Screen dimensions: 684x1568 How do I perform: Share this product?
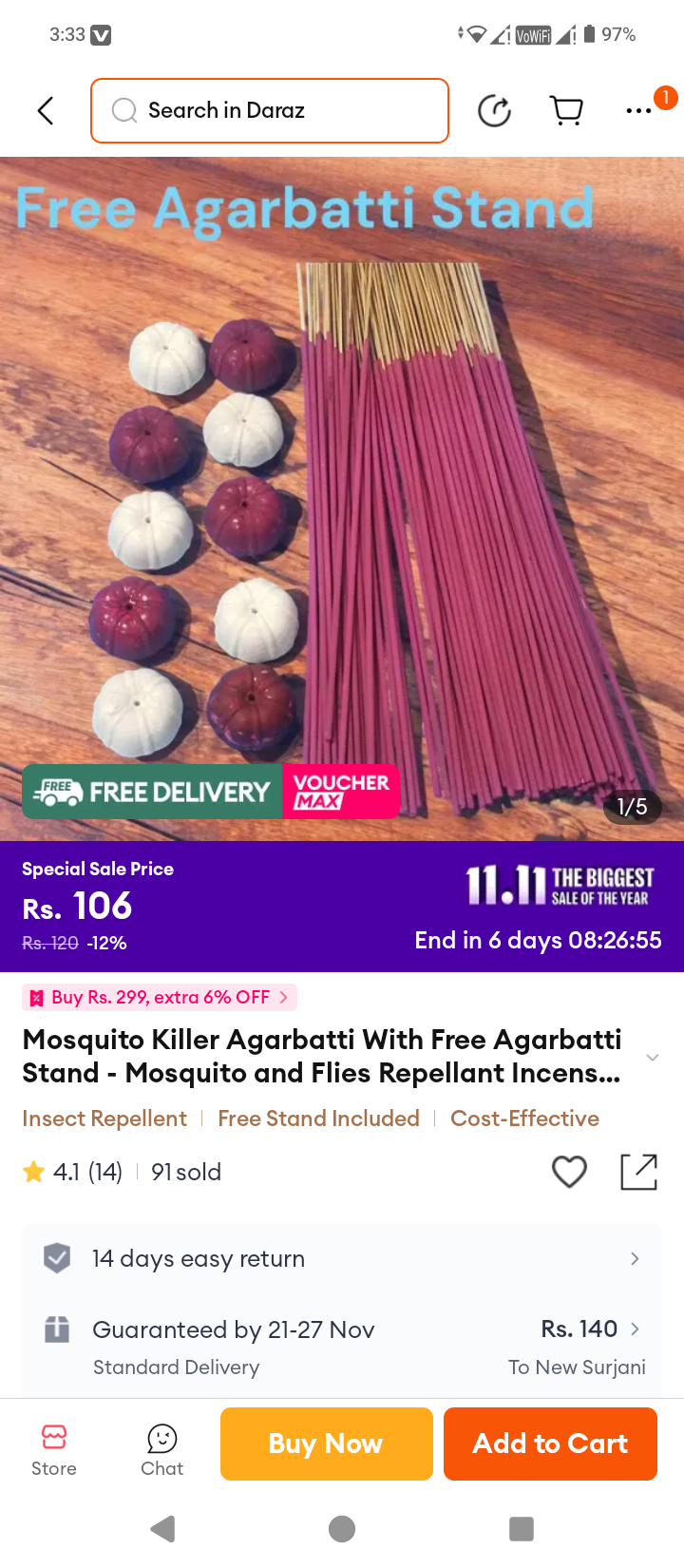[639, 1172]
